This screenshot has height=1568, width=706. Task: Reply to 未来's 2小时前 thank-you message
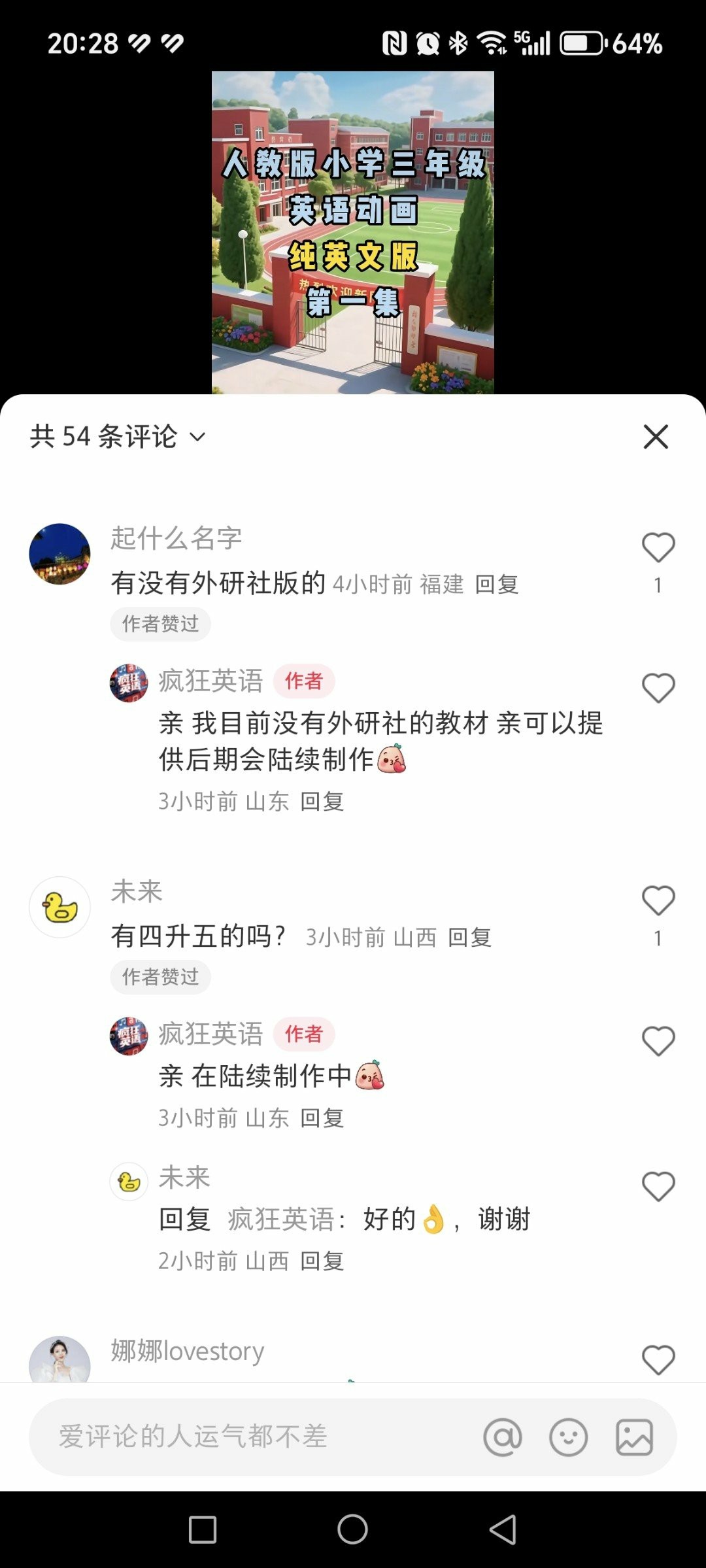[322, 1261]
